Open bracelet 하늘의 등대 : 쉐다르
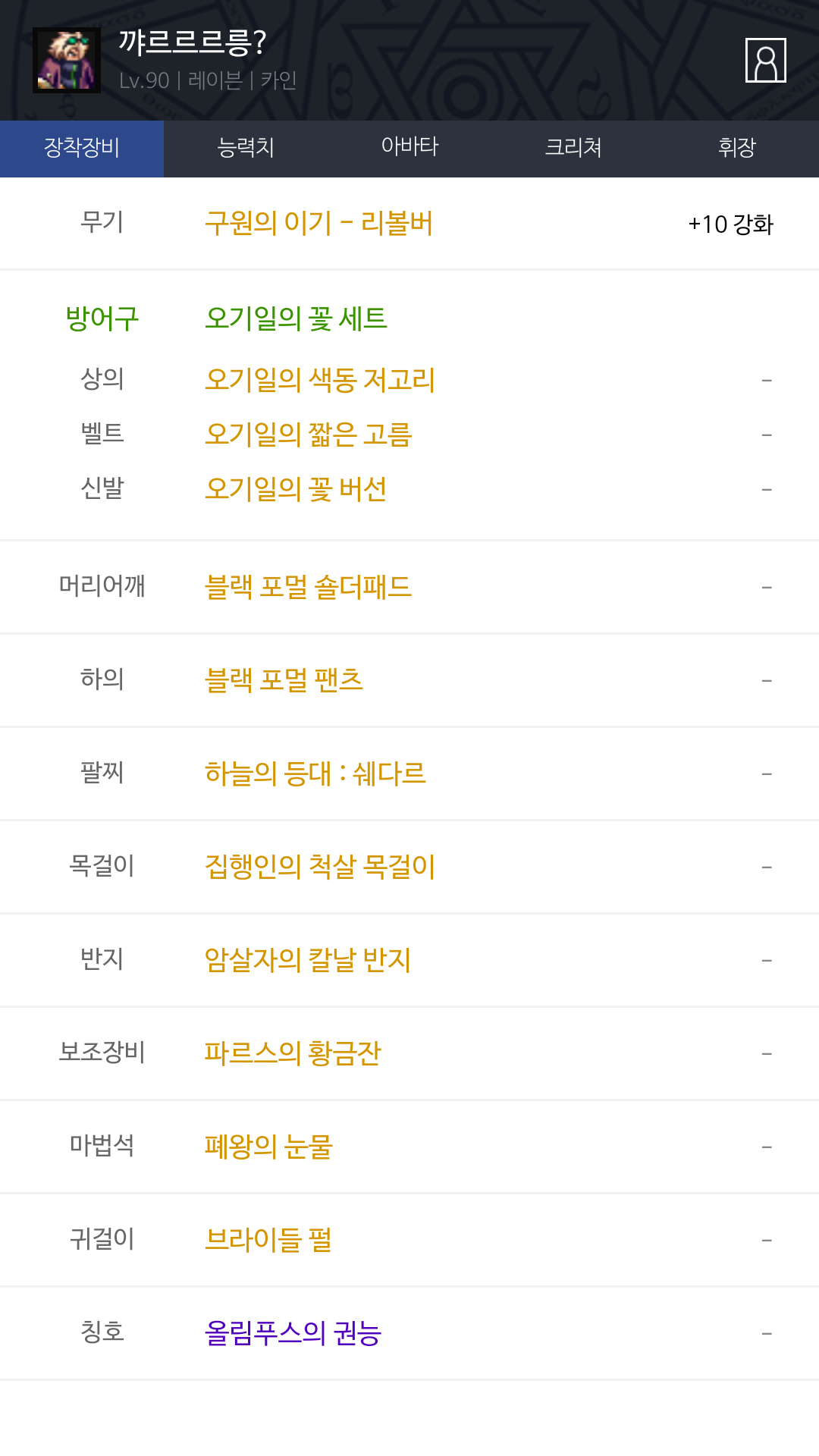The image size is (819, 1456). 315,773
